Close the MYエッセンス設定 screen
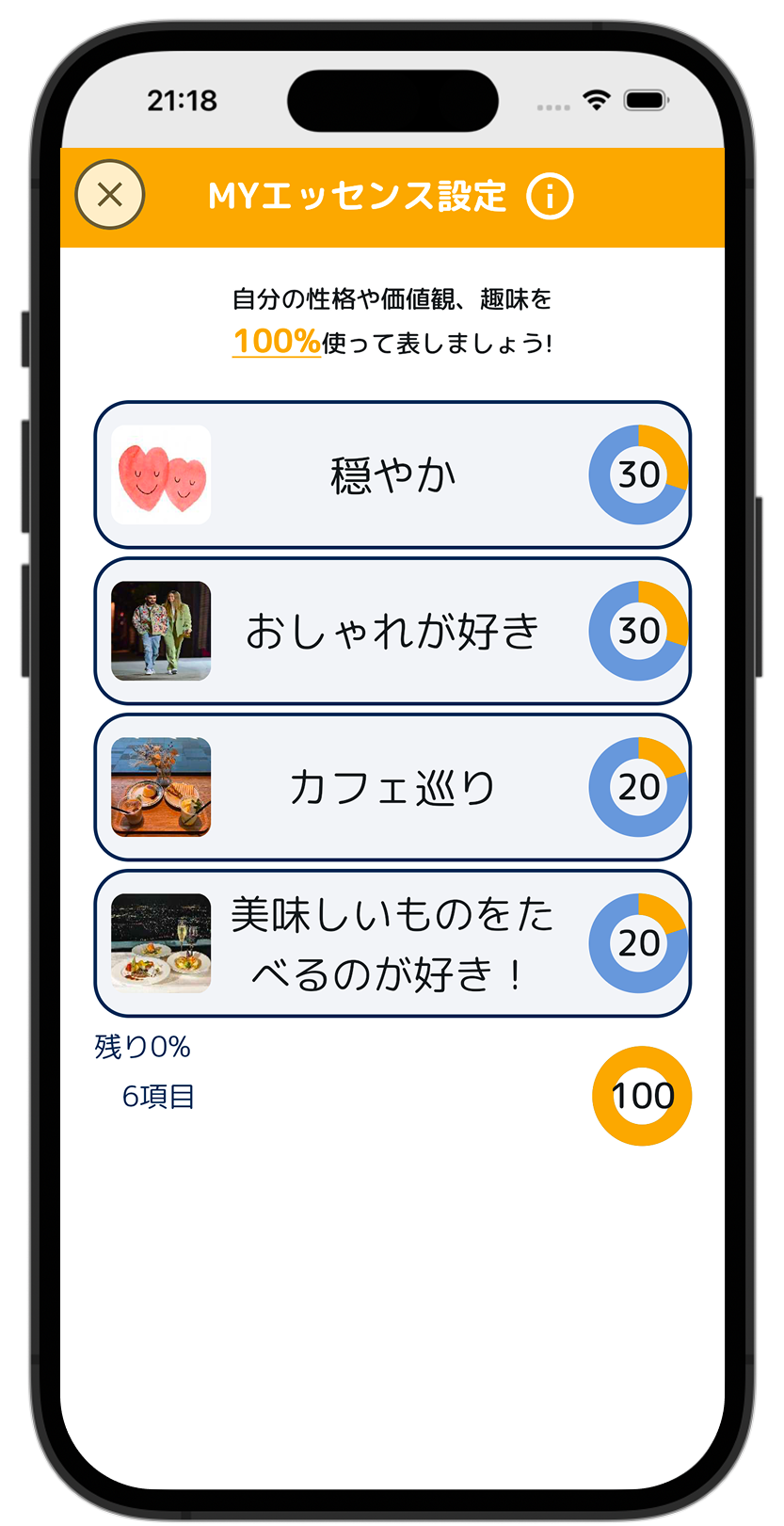 point(110,195)
